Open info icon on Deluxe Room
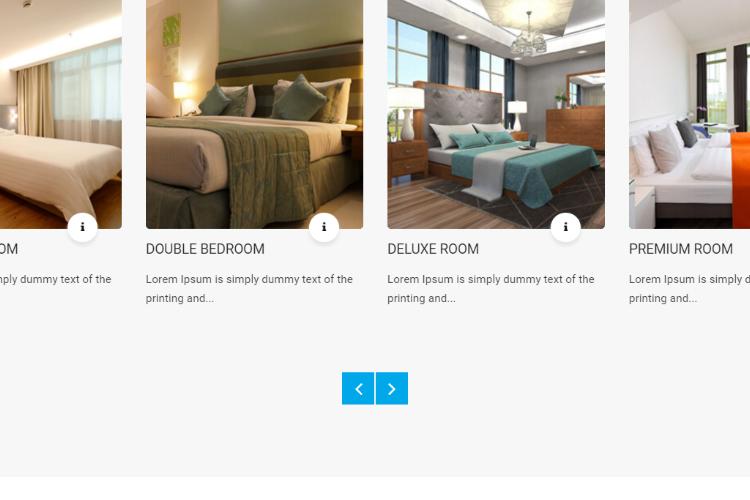Screen dimensions: 750x500 click(x=566, y=228)
